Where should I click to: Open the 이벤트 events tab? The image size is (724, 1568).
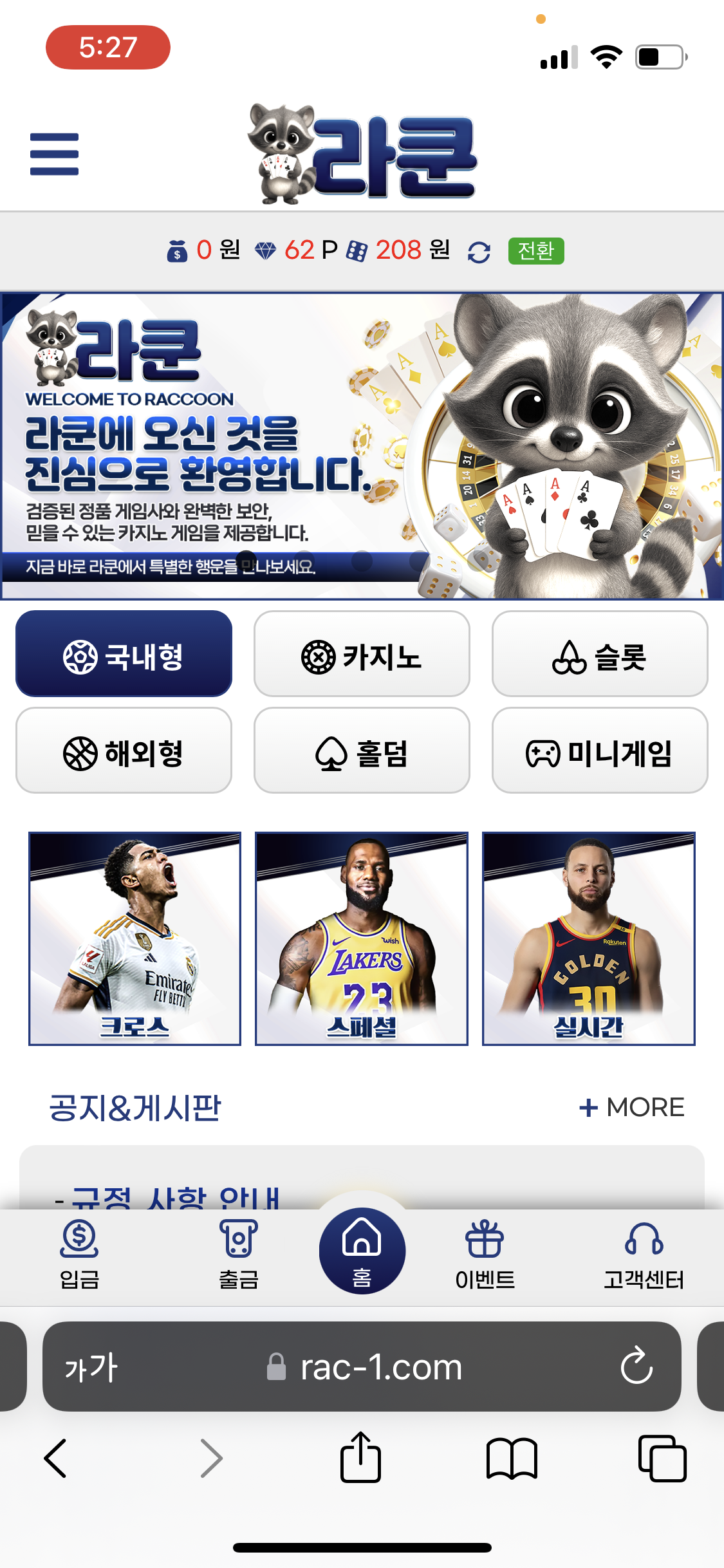pyautogui.click(x=485, y=1254)
